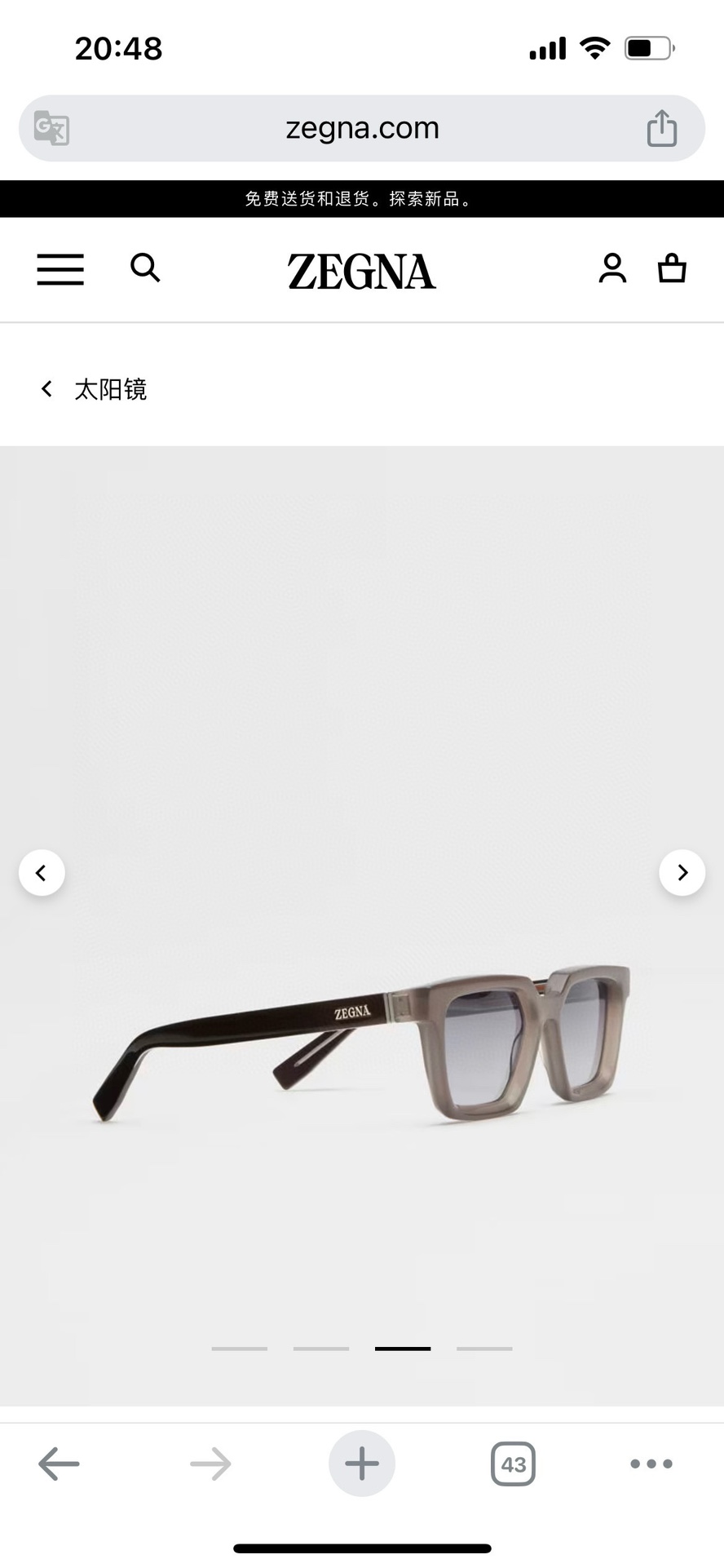
Task: Open the free shipping promo banner
Action: [362, 199]
